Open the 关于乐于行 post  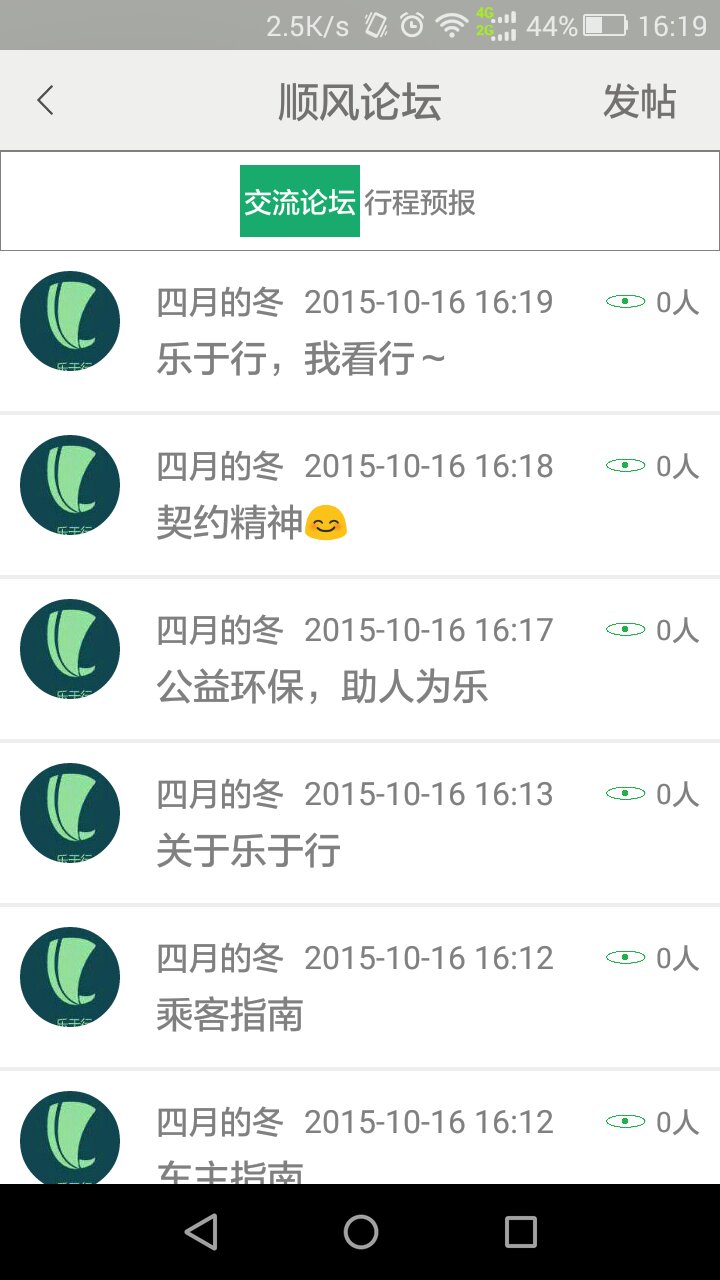(x=249, y=851)
